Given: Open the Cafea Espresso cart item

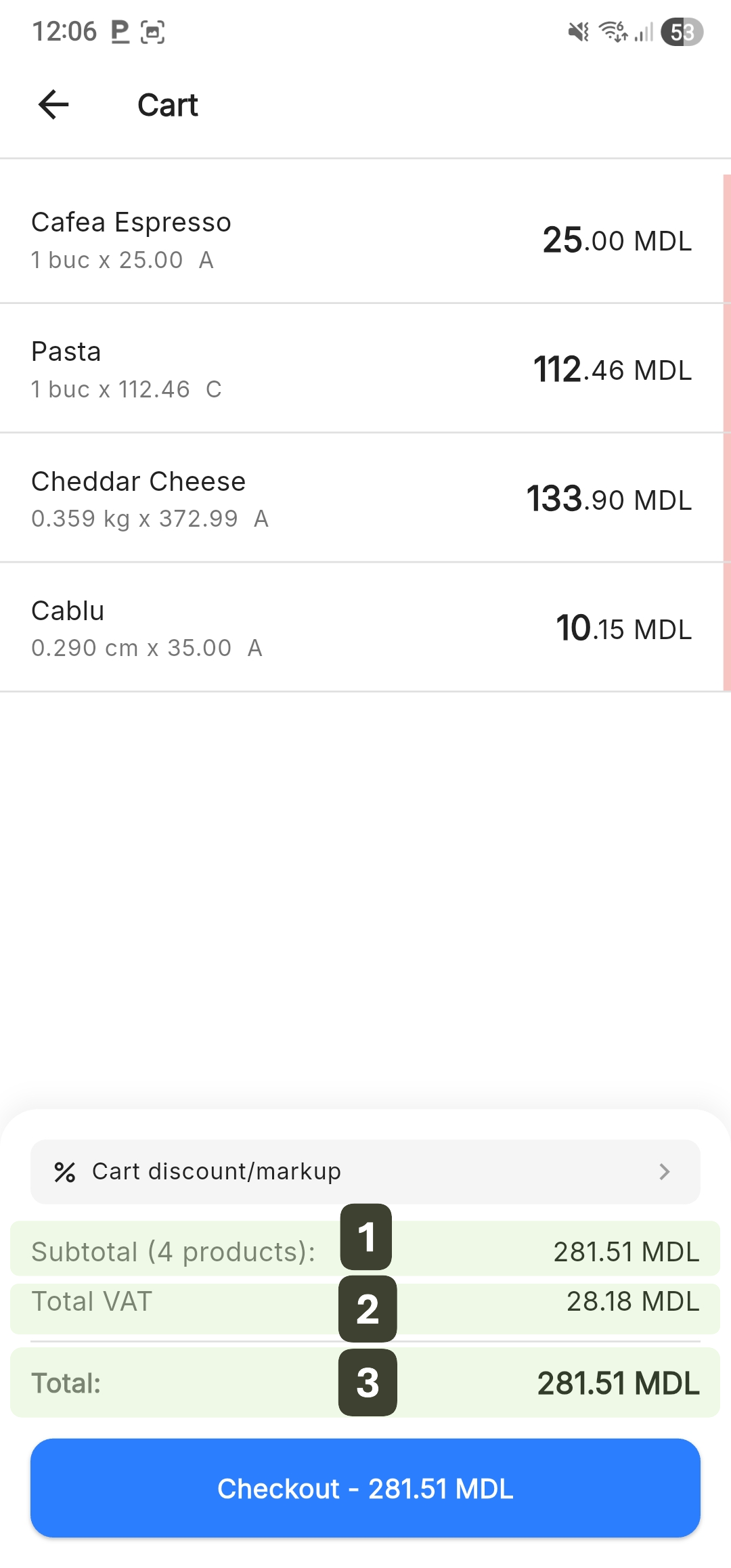Looking at the screenshot, I should tap(362, 240).
